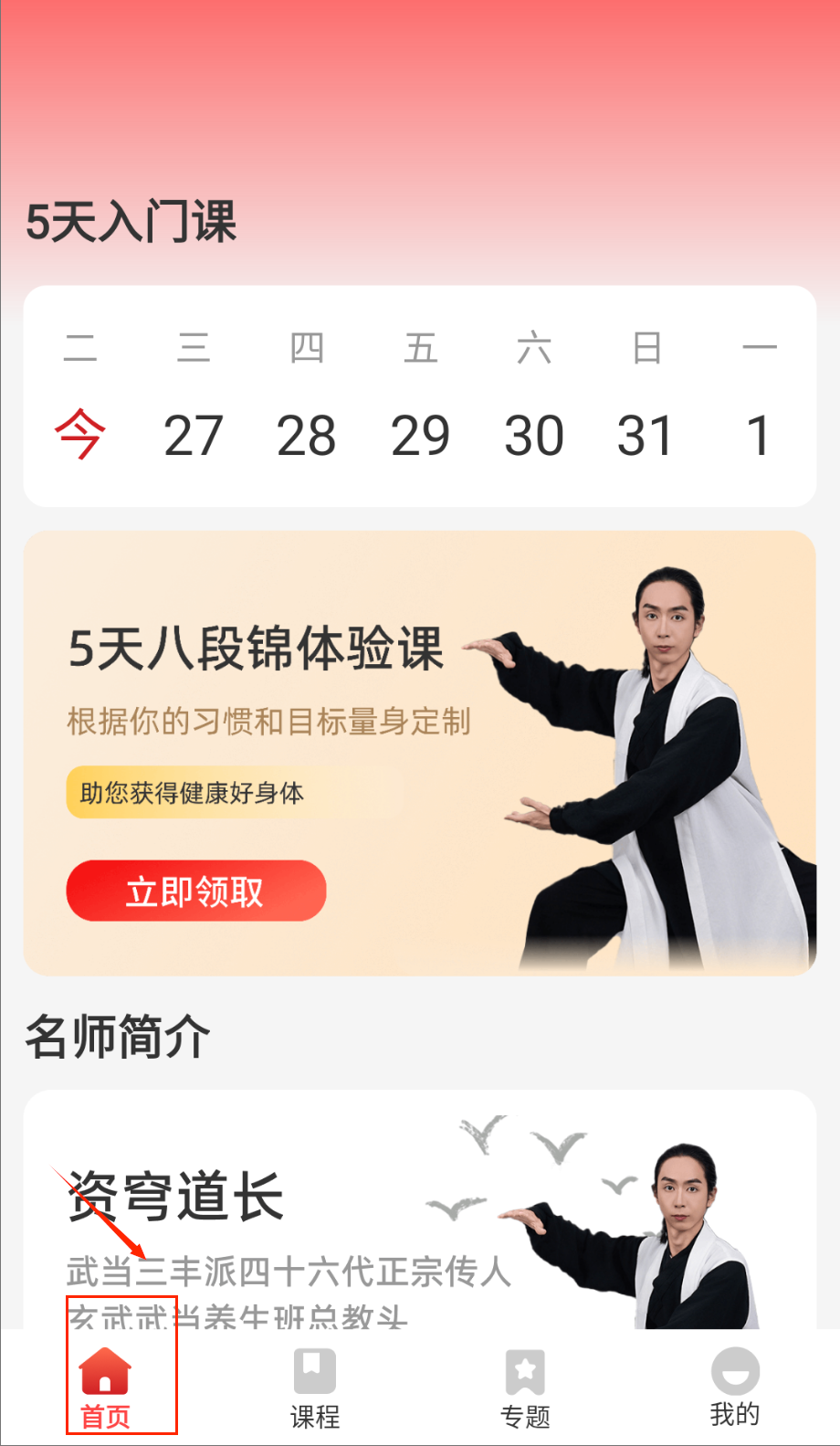
Task: Open the 资穹道长 teacher card
Action: tap(420, 1215)
